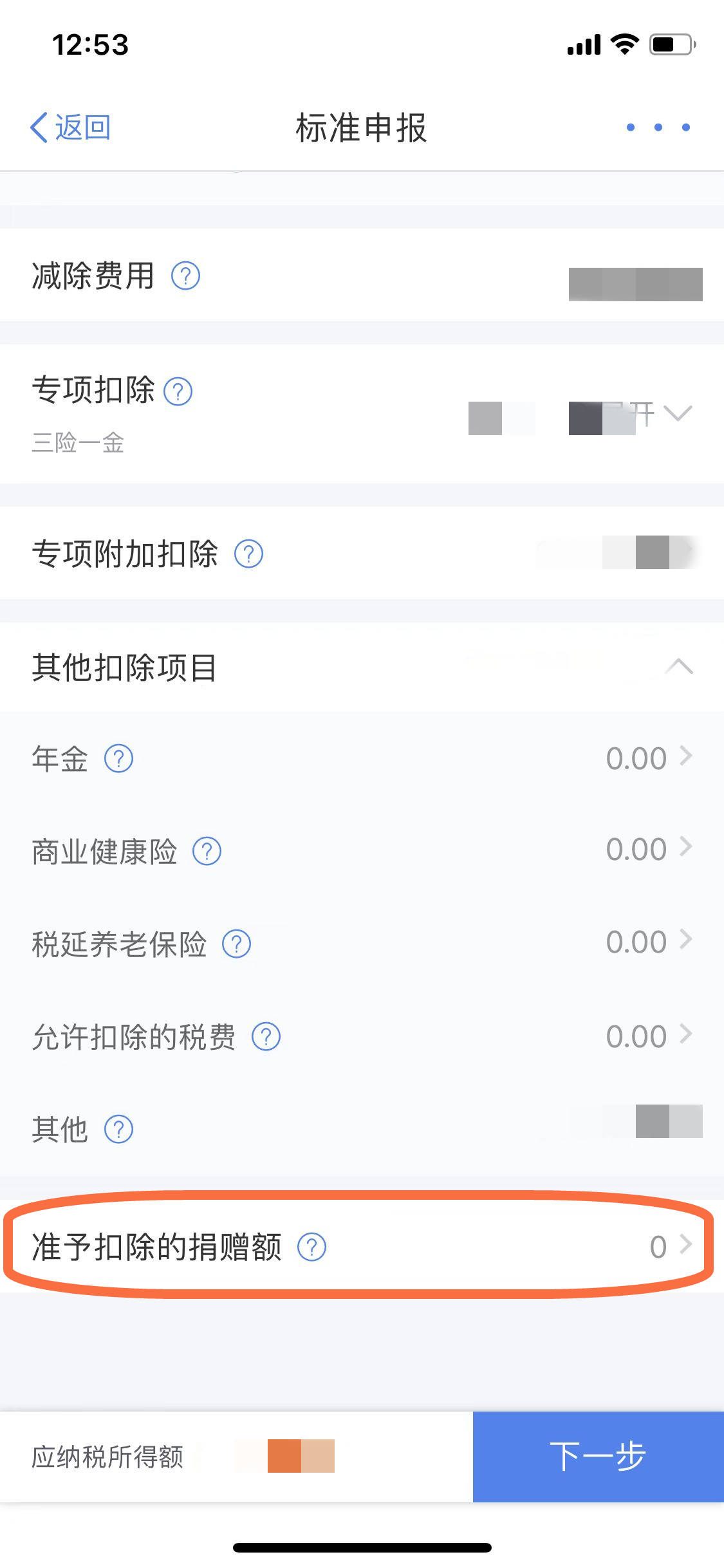The height and width of the screenshot is (1568, 724).
Task: Open help for 允许扣除的税费
Action: tap(266, 1036)
